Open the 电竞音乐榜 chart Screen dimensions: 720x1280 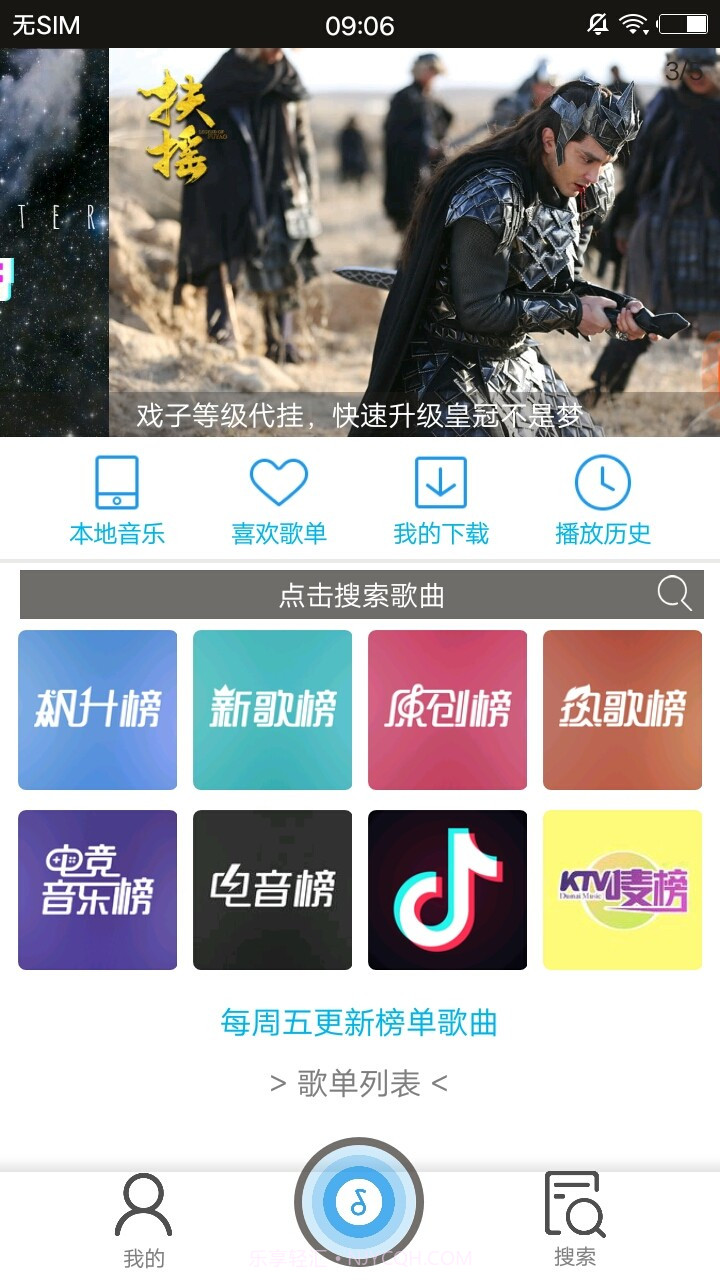point(97,888)
